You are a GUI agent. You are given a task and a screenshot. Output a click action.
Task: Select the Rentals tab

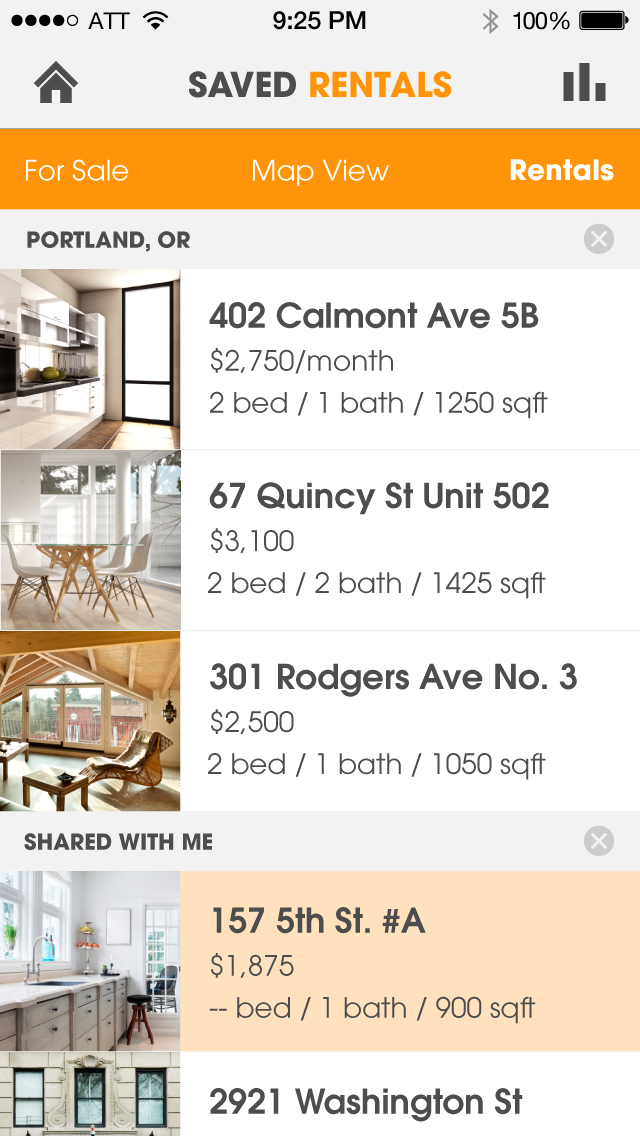coord(561,170)
